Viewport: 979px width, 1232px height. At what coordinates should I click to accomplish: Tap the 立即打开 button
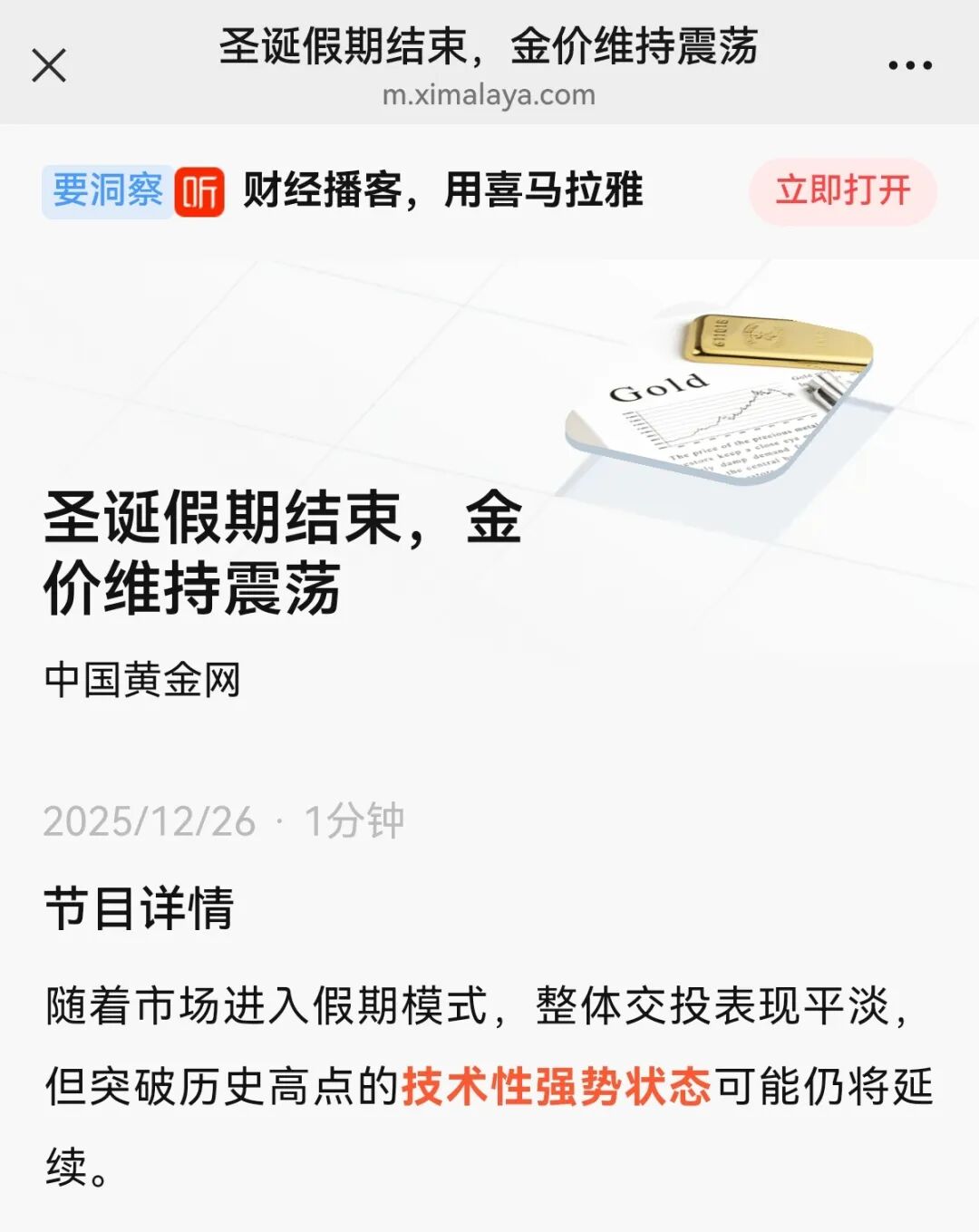click(842, 191)
